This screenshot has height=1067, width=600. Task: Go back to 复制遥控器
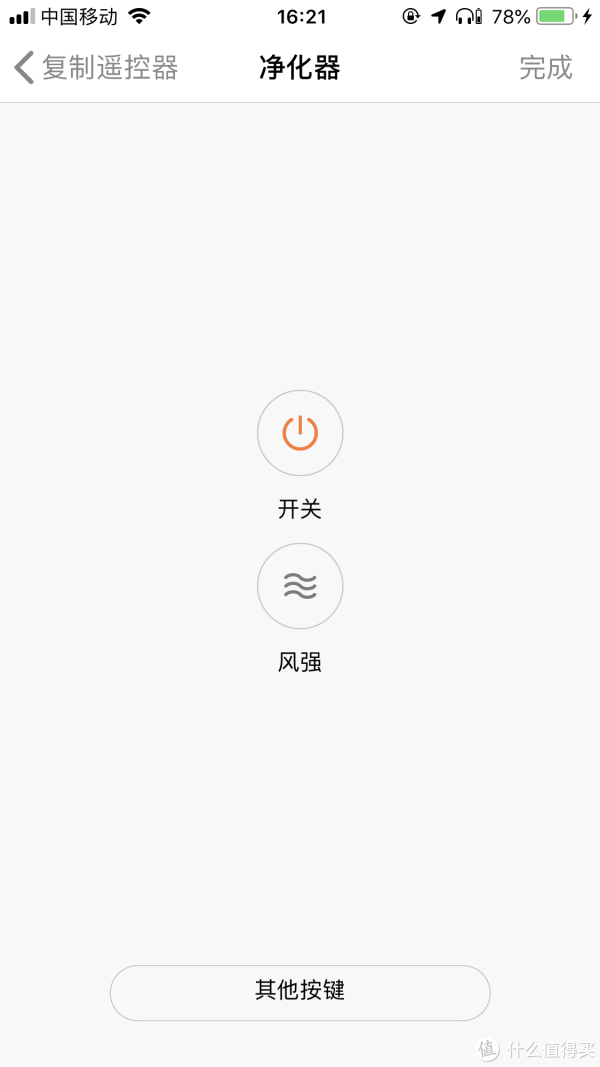96,68
